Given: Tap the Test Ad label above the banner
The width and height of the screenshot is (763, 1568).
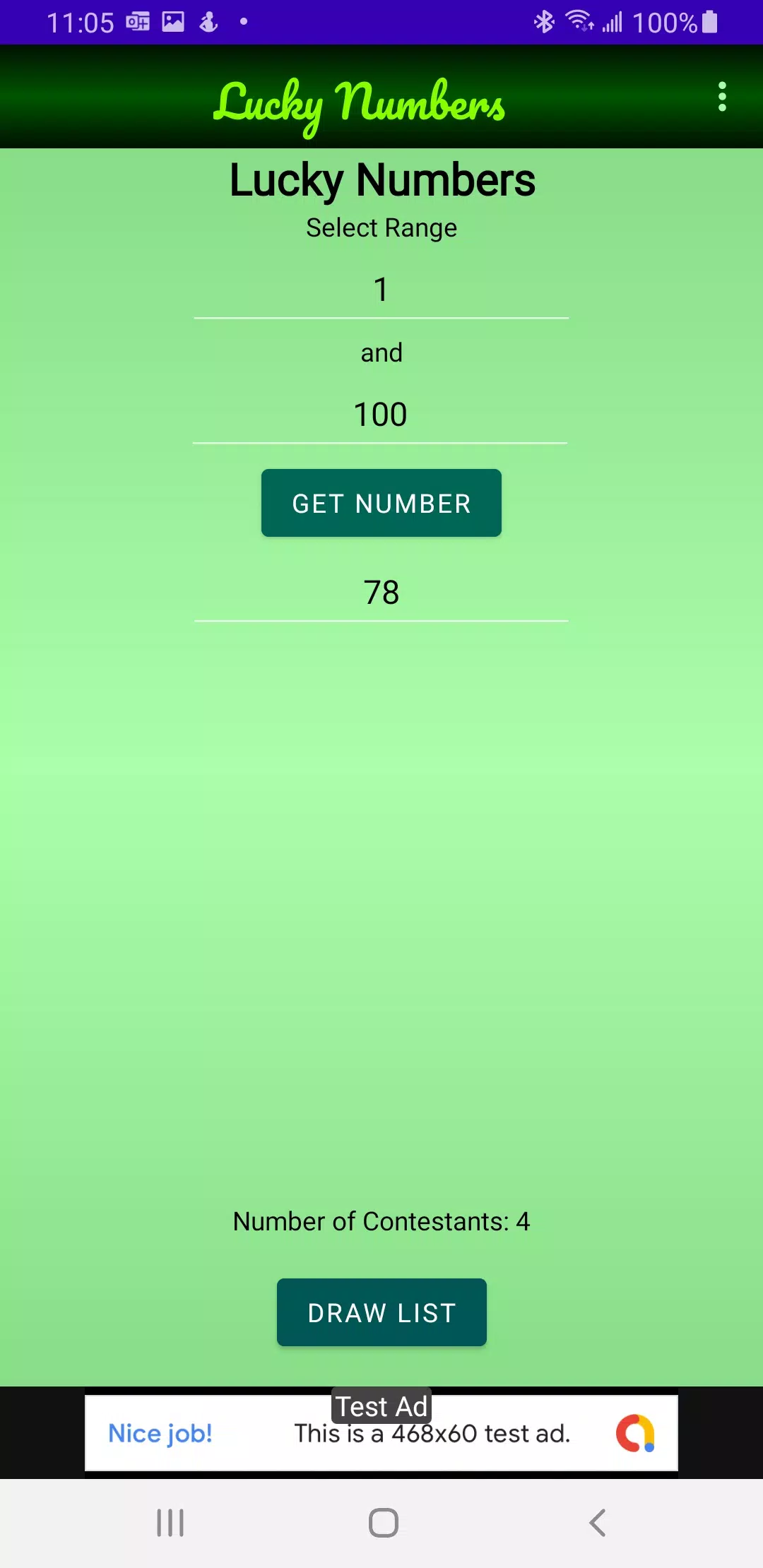Looking at the screenshot, I should [x=381, y=1406].
